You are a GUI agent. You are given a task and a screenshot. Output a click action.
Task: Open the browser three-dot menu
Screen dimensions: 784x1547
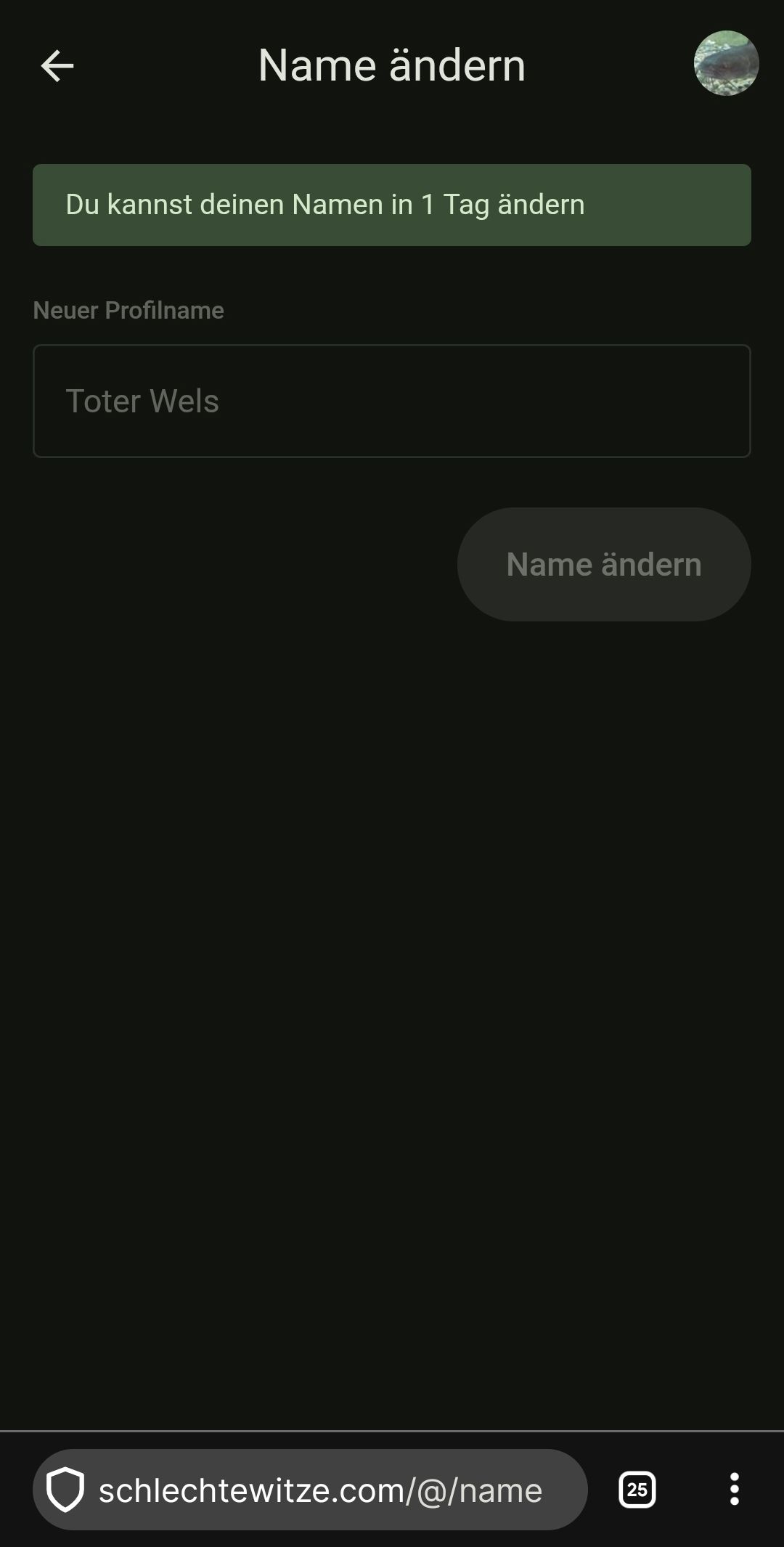(x=735, y=1490)
